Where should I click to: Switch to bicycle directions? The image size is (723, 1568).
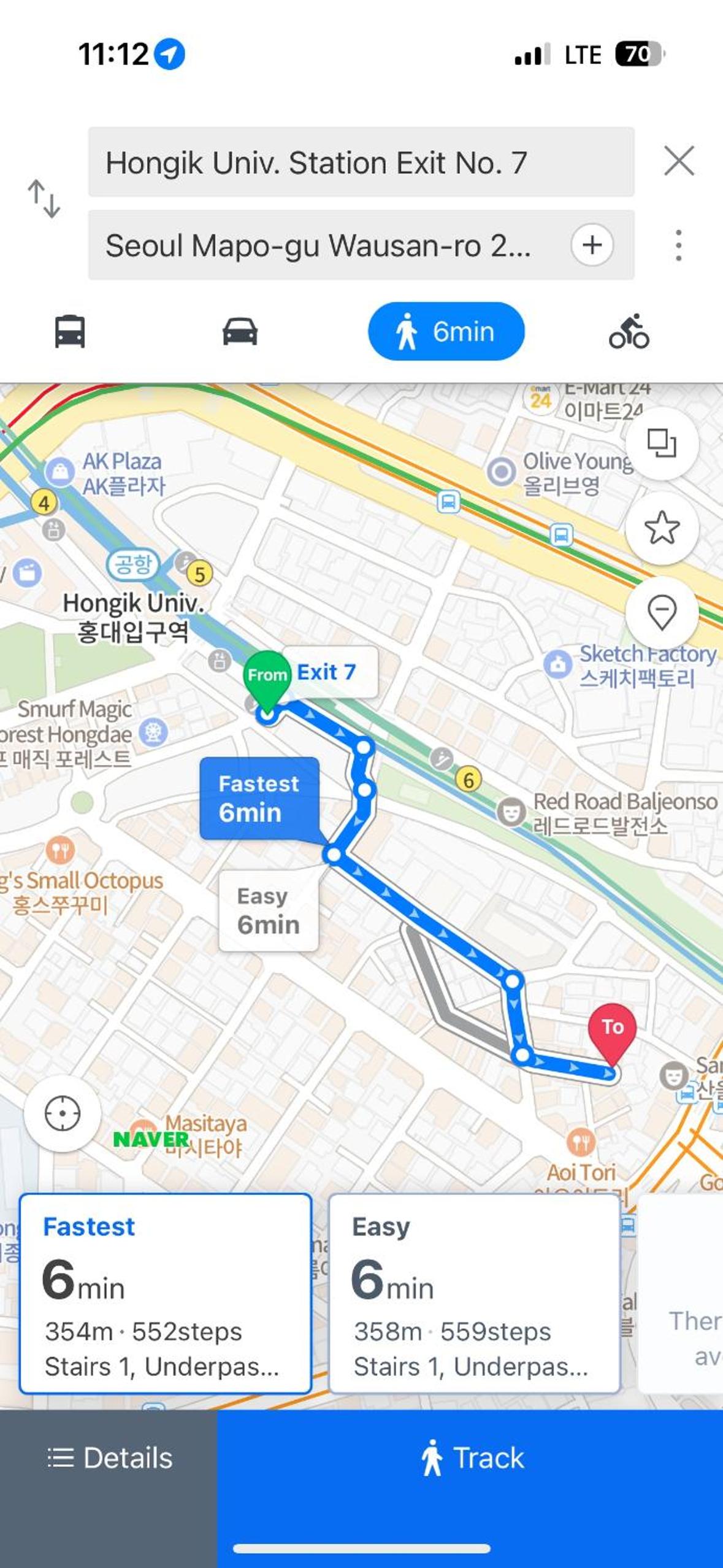pyautogui.click(x=629, y=331)
